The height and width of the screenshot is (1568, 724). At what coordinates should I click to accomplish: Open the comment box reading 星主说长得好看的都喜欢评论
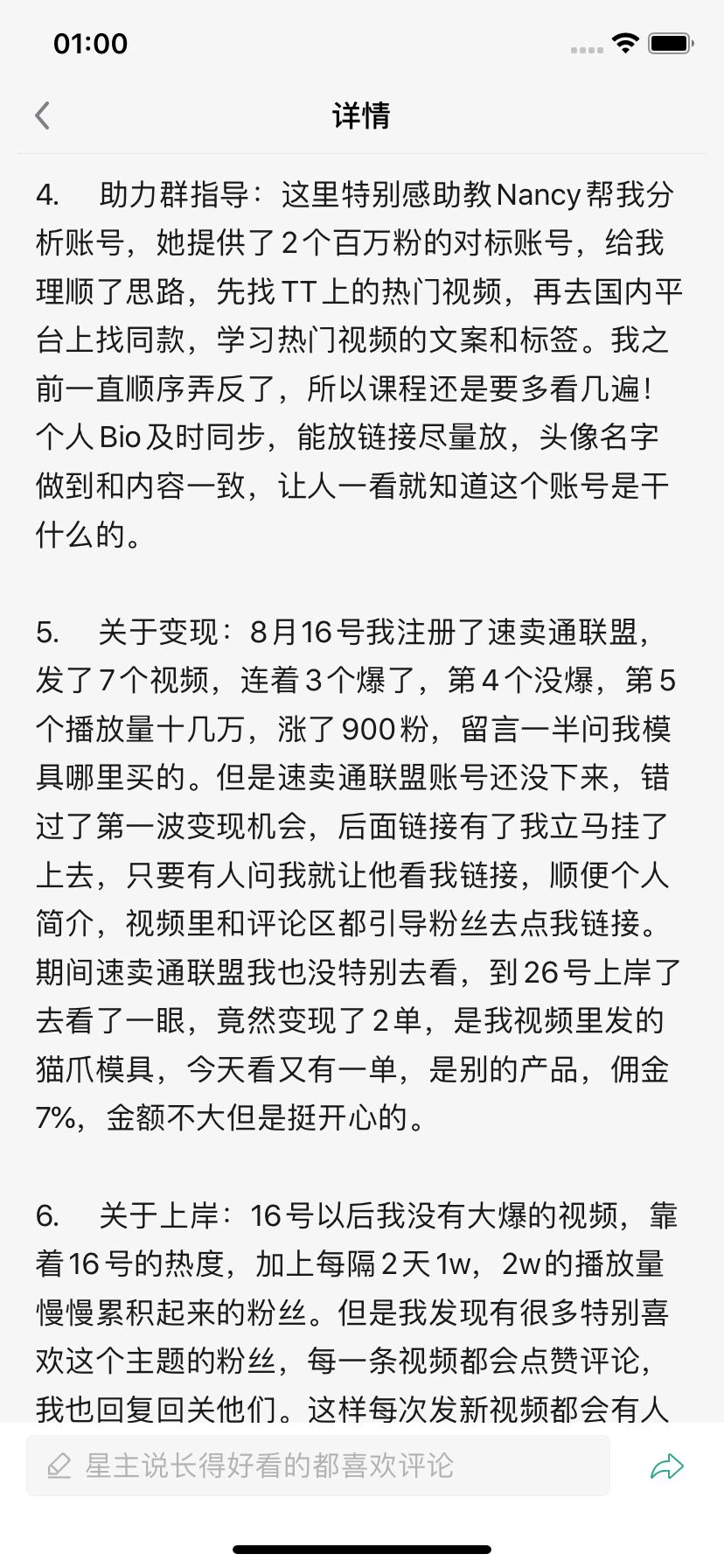point(318,1466)
